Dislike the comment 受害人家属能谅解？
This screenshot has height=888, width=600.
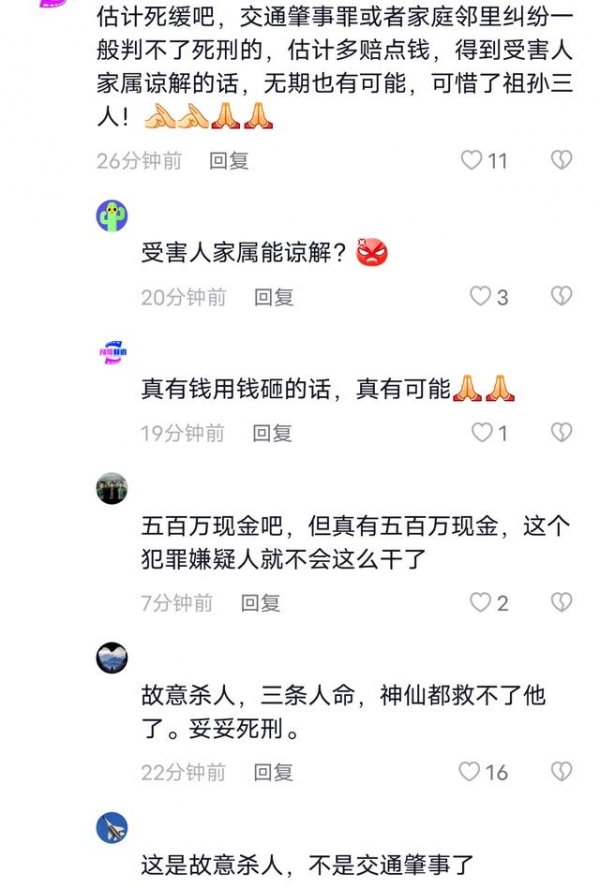561,296
